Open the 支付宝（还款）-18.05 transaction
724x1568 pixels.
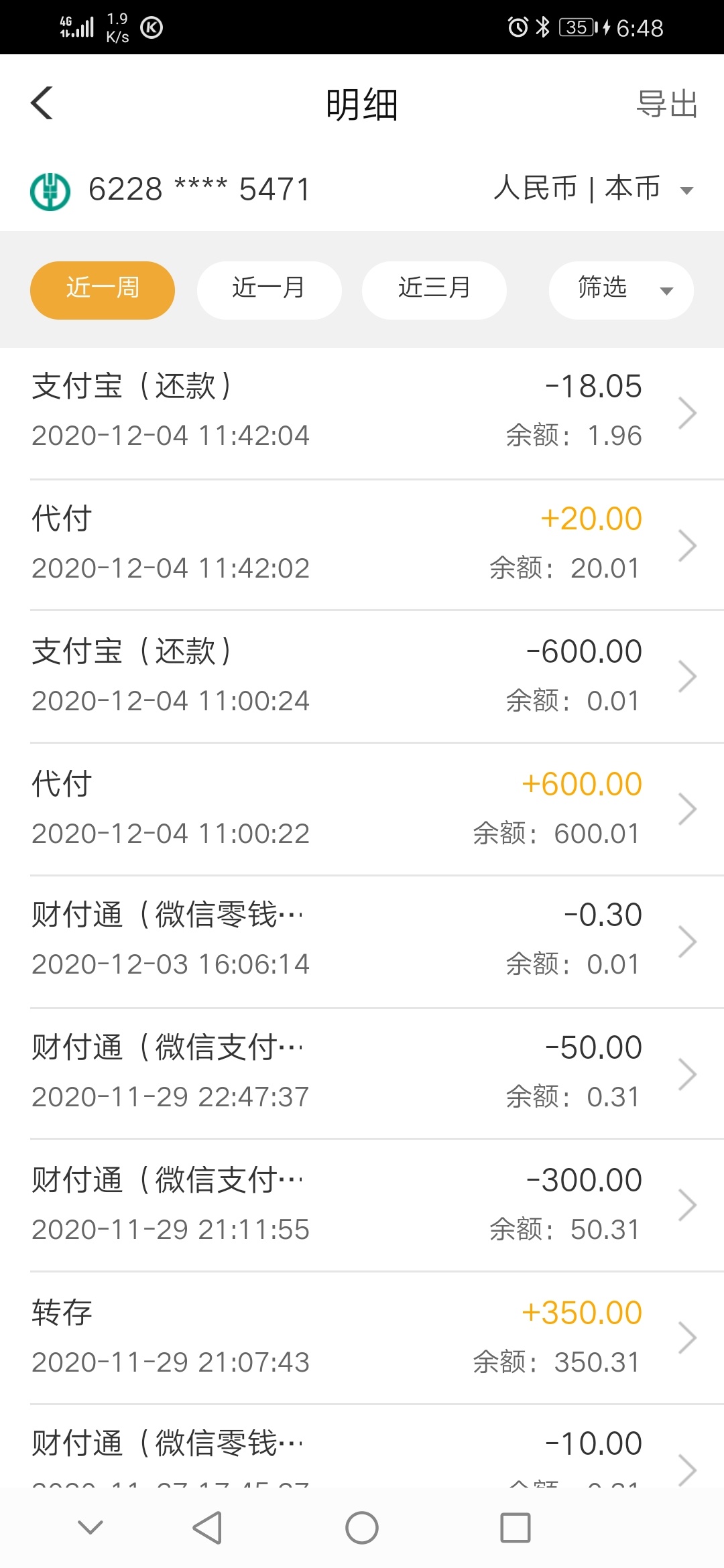[x=362, y=413]
